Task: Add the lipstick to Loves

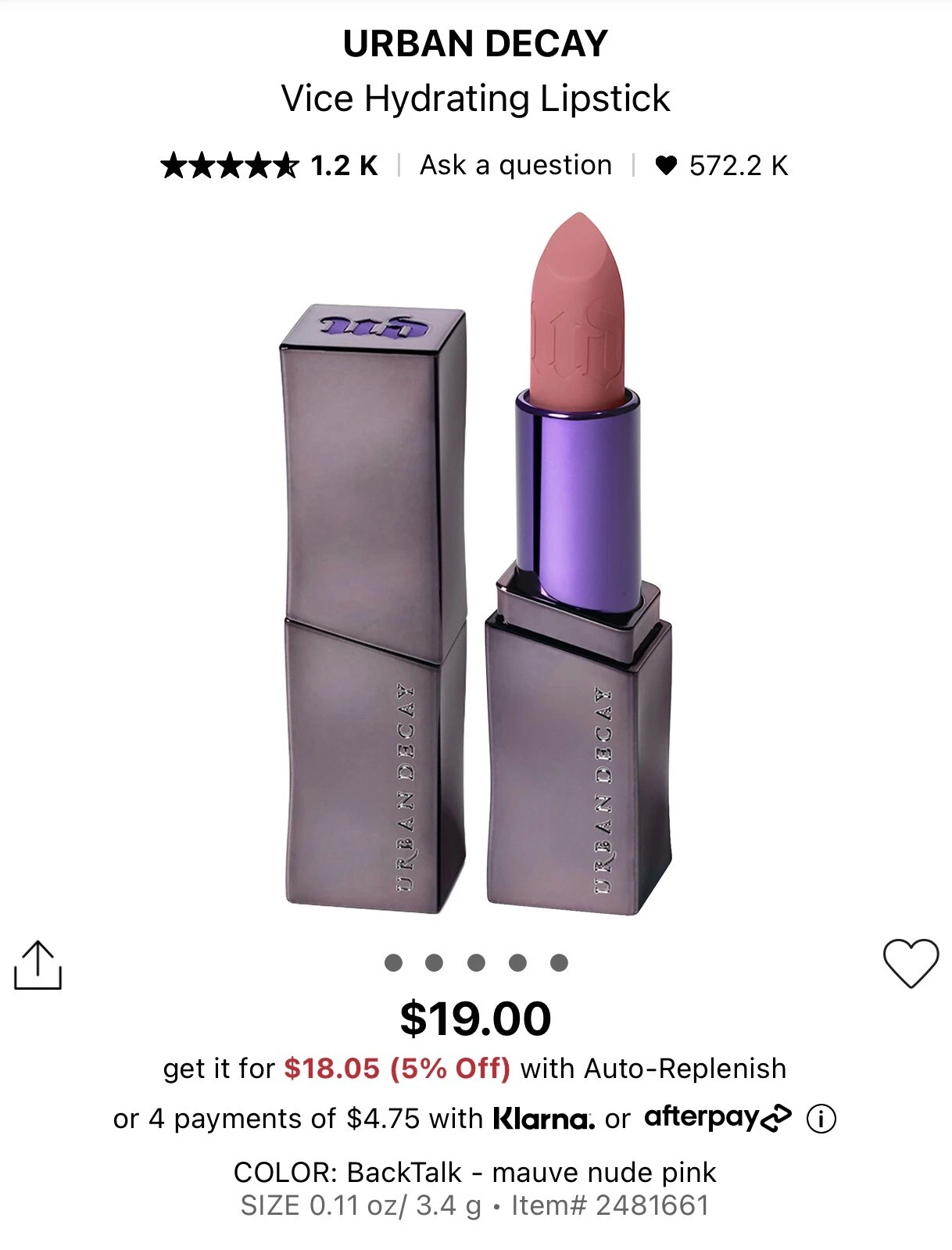Action: point(911,963)
